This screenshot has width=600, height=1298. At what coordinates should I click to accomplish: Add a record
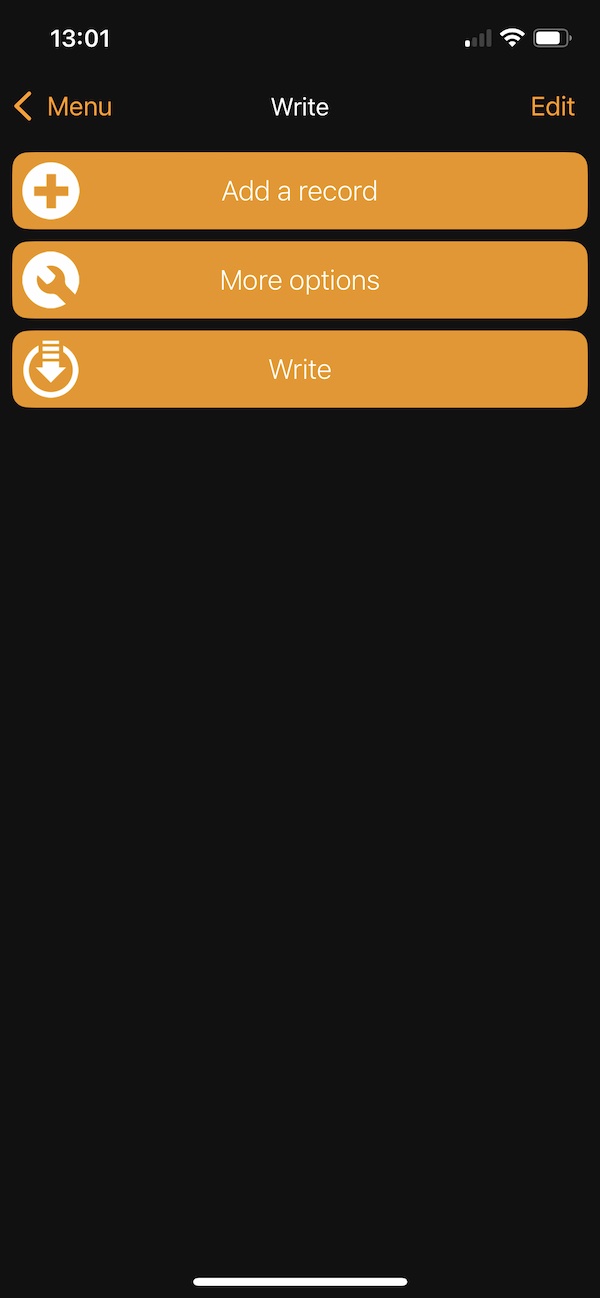300,191
